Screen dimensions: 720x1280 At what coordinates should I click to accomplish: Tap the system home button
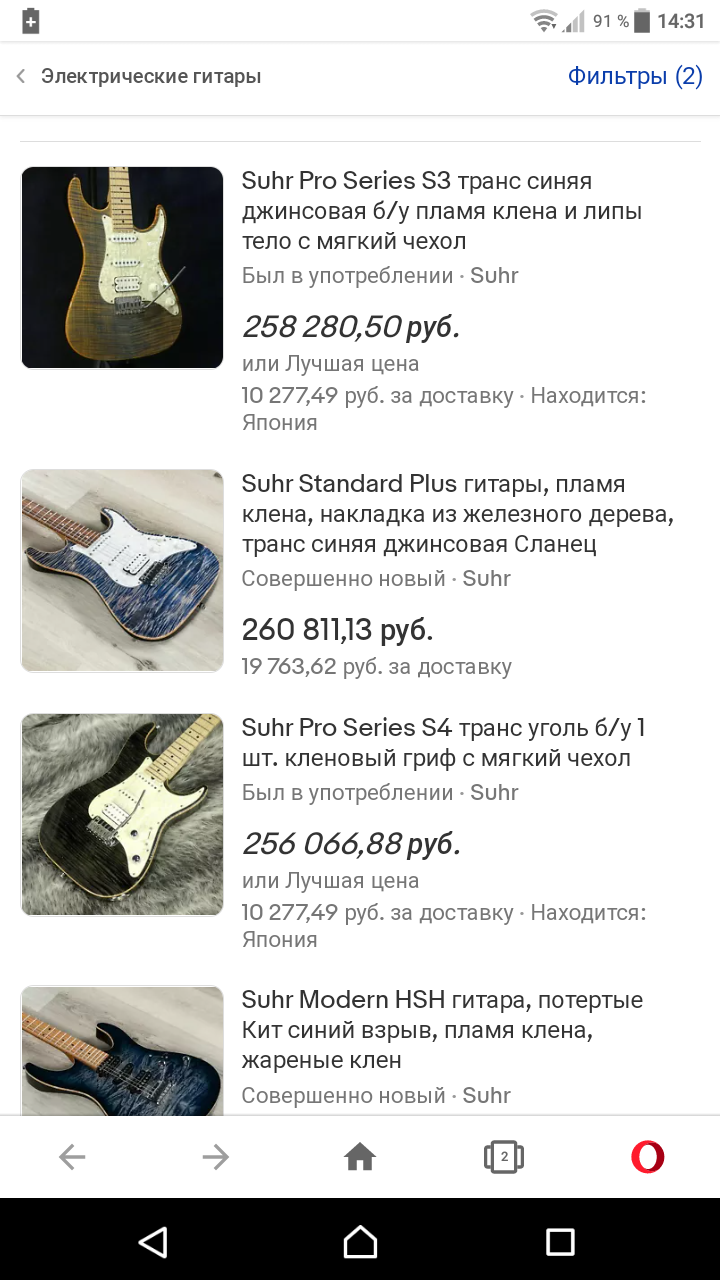point(360,1242)
